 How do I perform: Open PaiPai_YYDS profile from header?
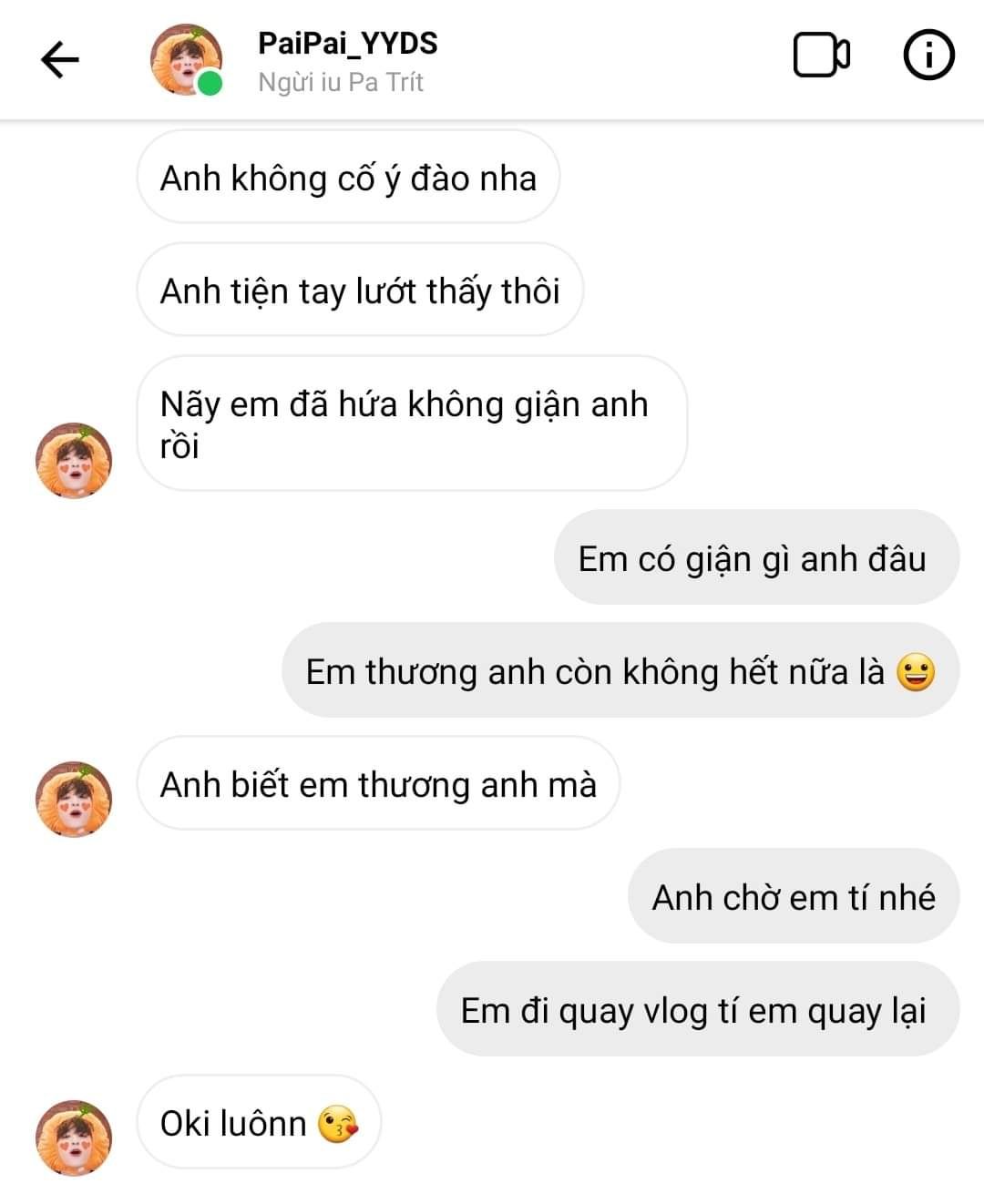click(346, 44)
